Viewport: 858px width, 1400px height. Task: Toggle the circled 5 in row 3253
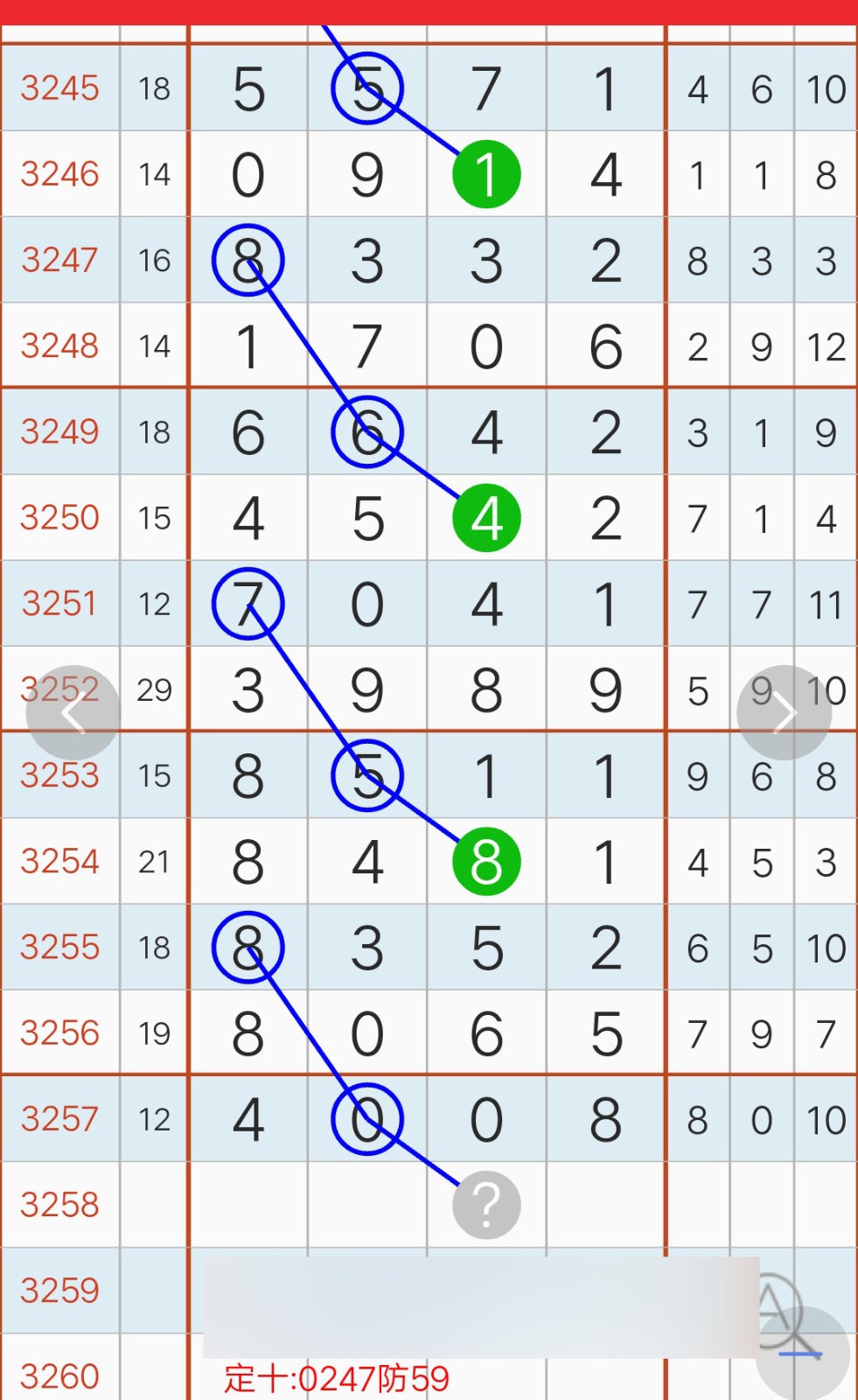[x=368, y=775]
